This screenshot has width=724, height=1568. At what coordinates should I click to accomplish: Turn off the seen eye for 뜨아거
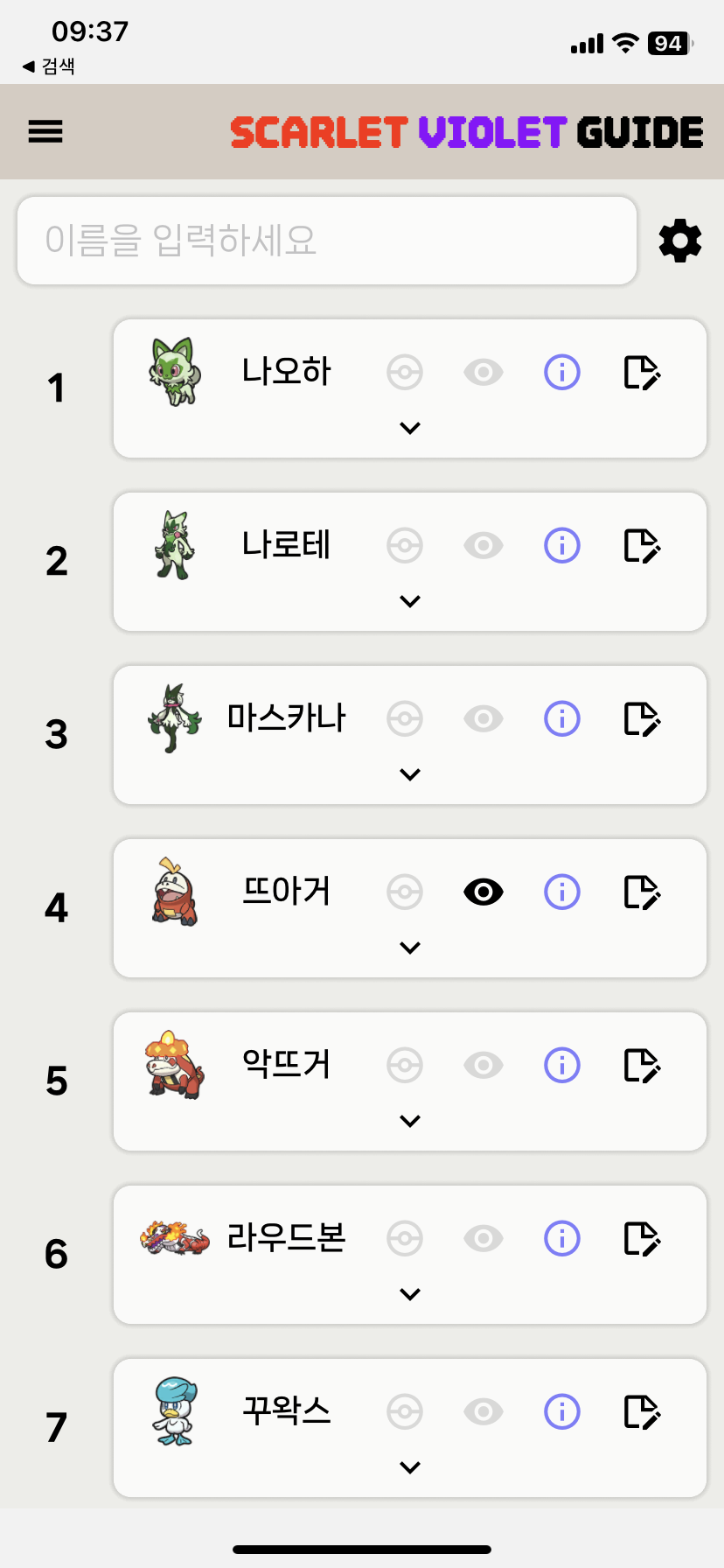tap(484, 892)
